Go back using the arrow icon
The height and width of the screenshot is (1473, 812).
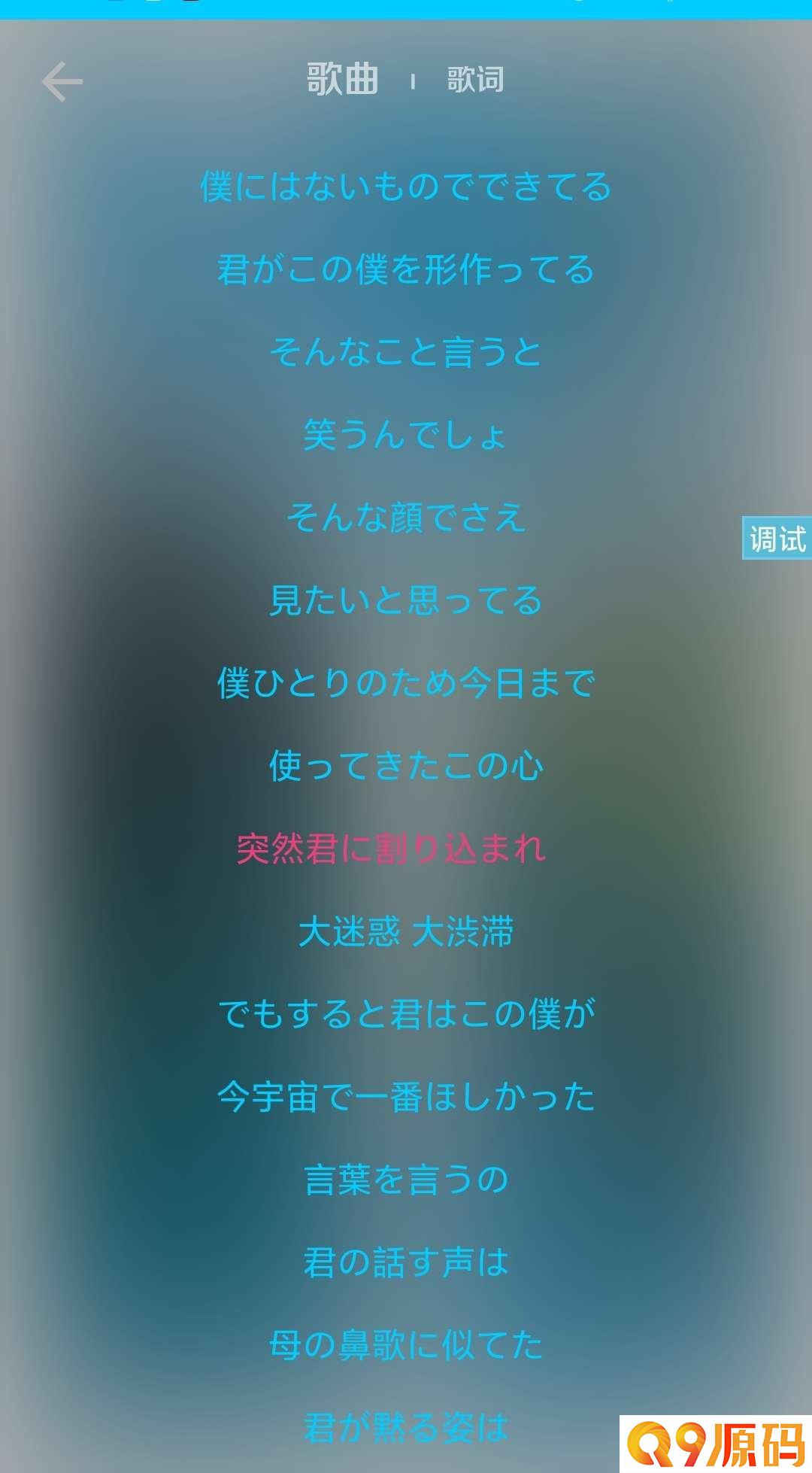coord(62,81)
